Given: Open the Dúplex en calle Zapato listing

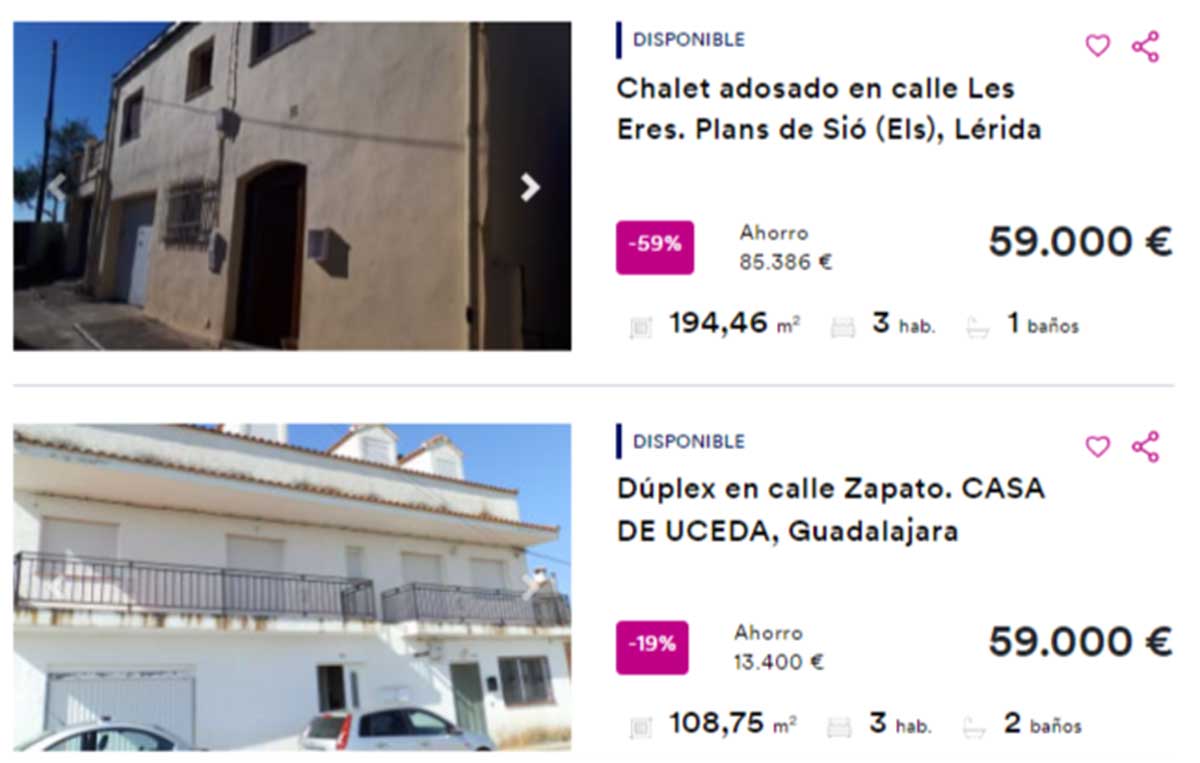Looking at the screenshot, I should (x=830, y=510).
